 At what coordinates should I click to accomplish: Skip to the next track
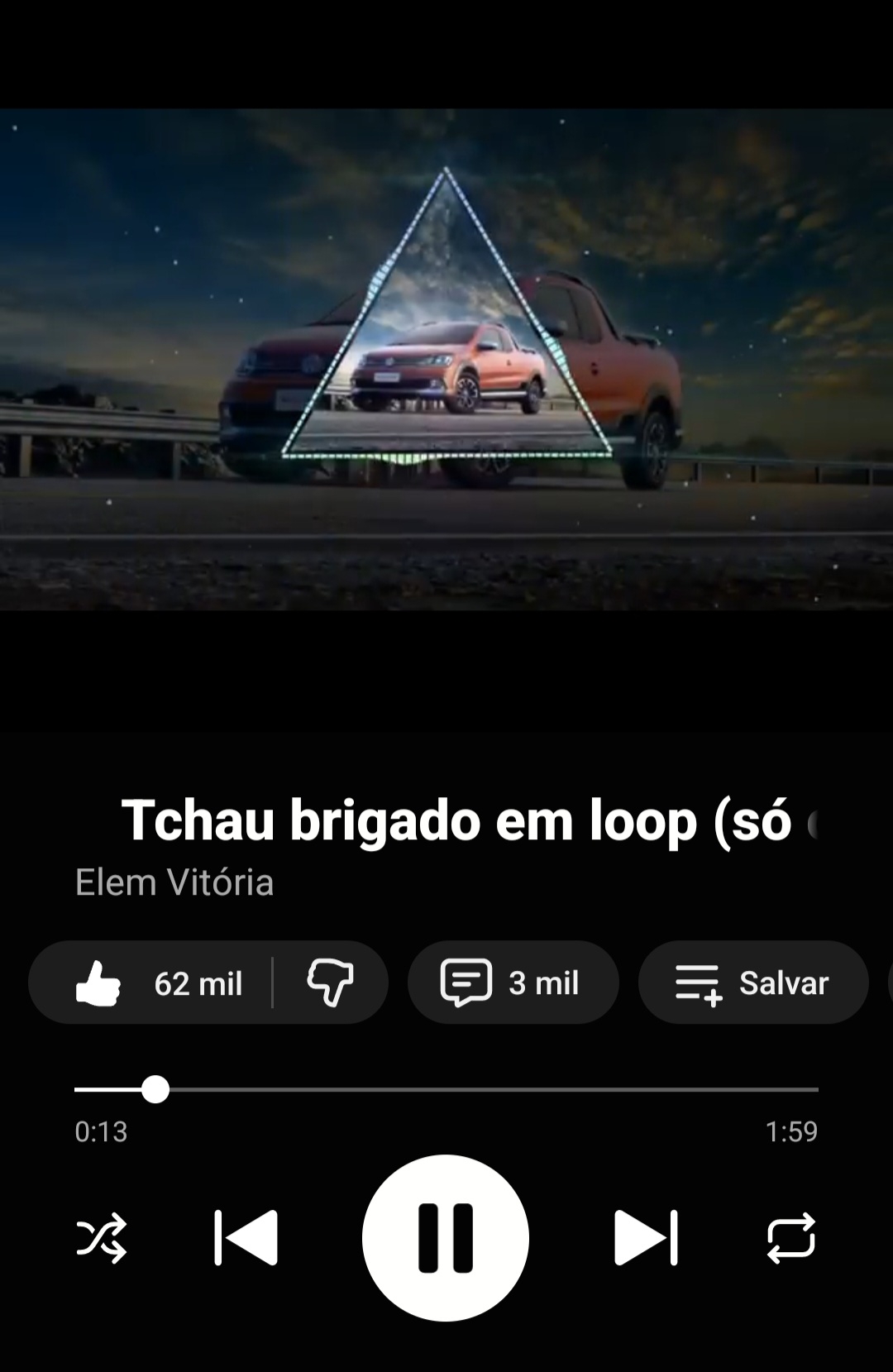coord(646,1238)
